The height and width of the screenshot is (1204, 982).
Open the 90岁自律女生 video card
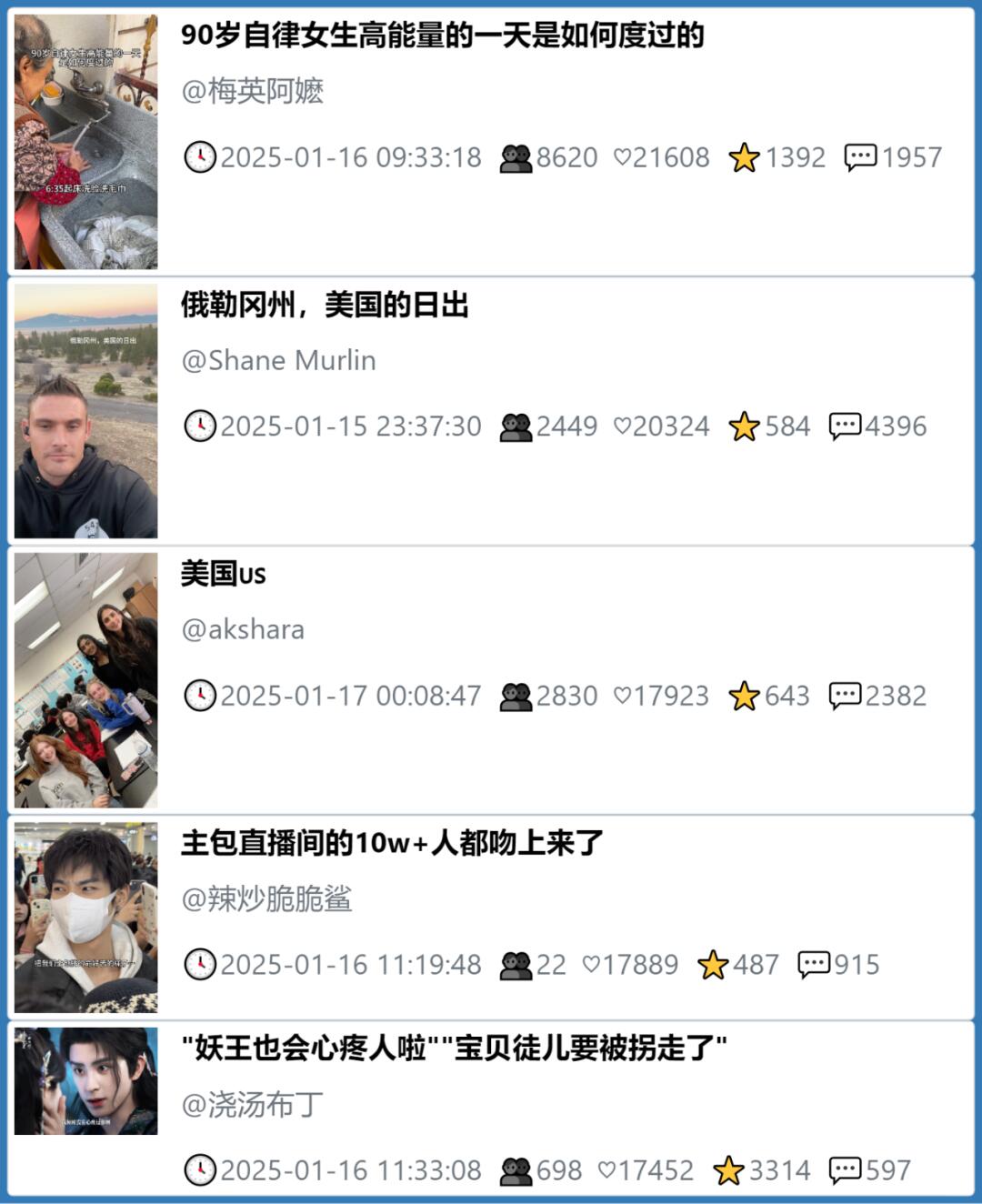click(442, 36)
